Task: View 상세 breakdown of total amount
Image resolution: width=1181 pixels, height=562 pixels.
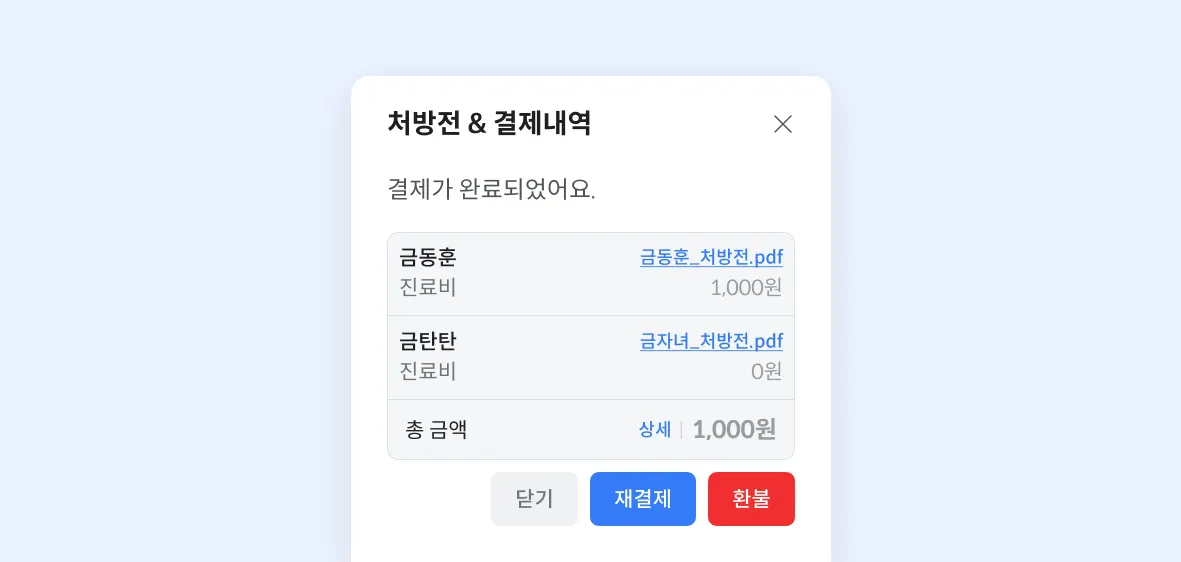Action: tap(655, 430)
